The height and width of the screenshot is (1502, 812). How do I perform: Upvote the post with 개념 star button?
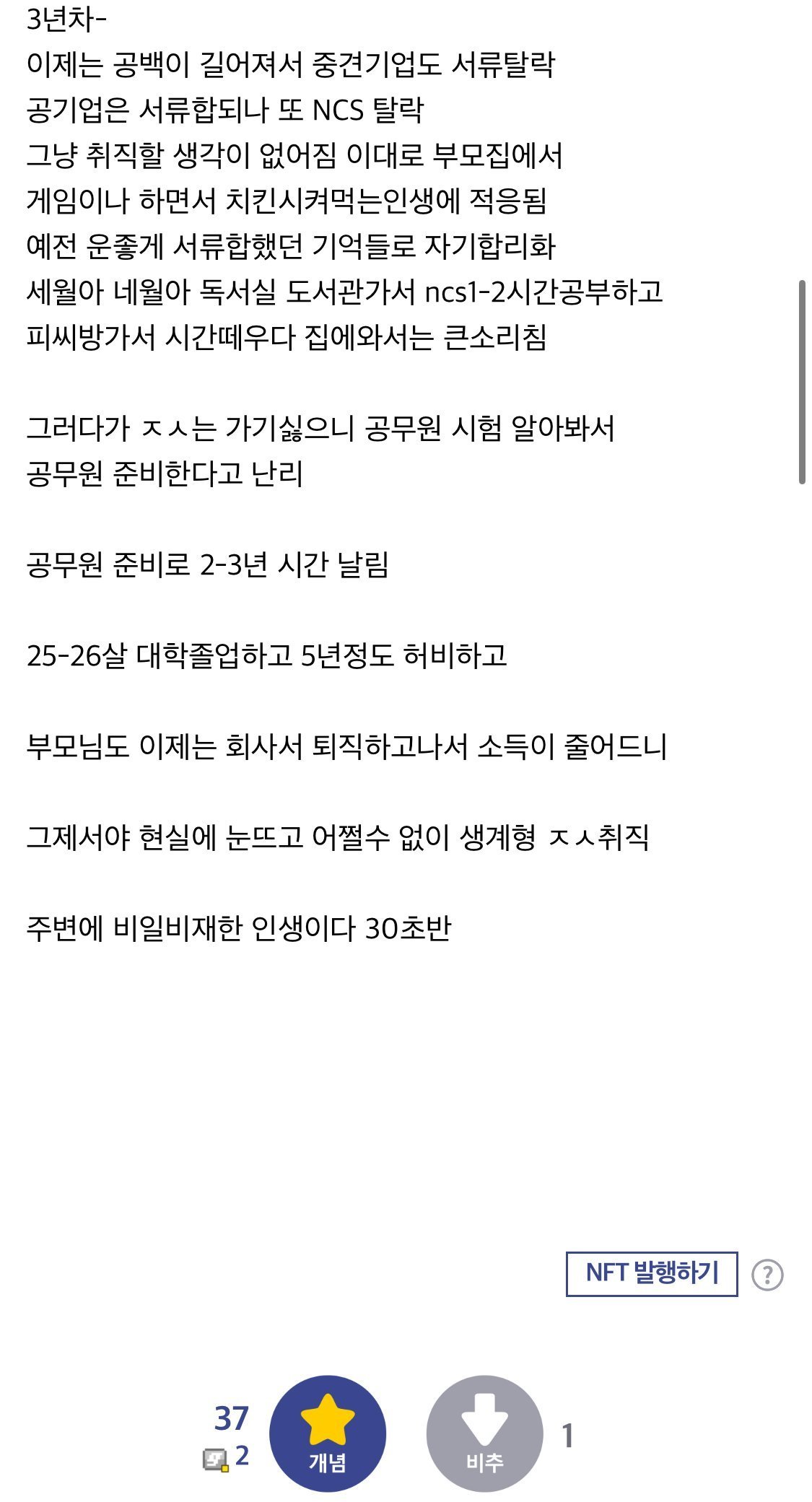point(327,1433)
